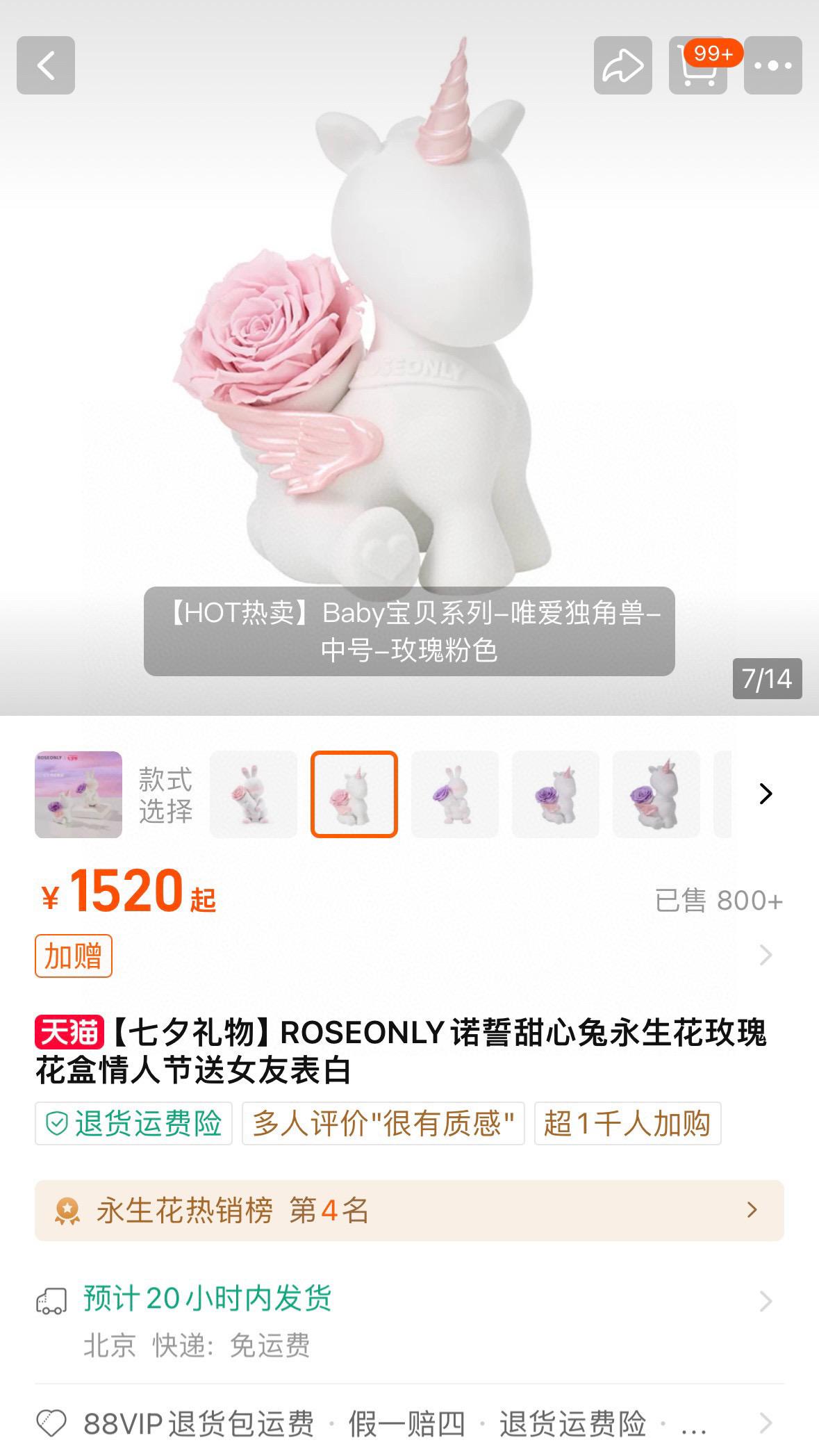Open 永生花热销榜 第4名 ranking
The width and height of the screenshot is (819, 1456).
[409, 1210]
